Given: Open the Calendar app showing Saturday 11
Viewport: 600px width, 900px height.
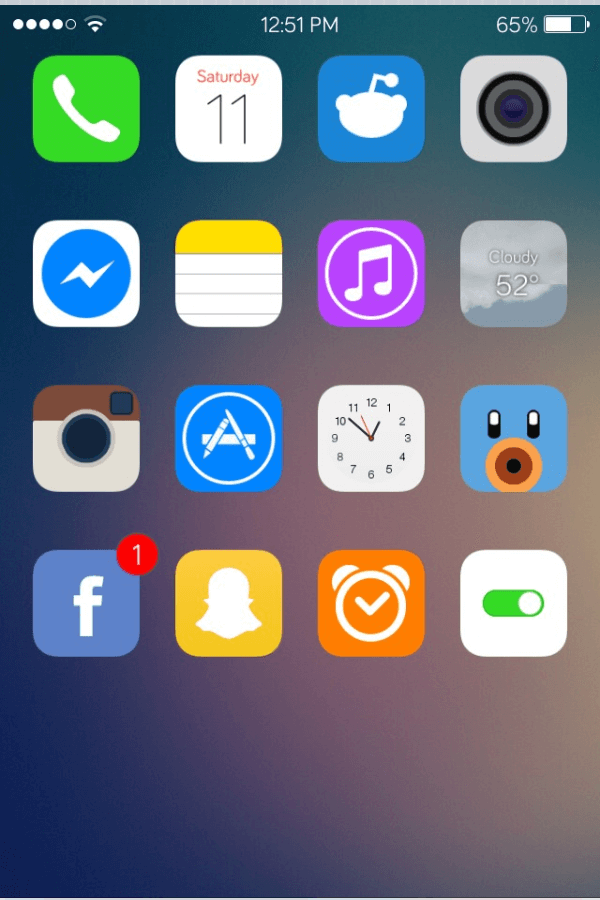Looking at the screenshot, I should pos(228,109).
